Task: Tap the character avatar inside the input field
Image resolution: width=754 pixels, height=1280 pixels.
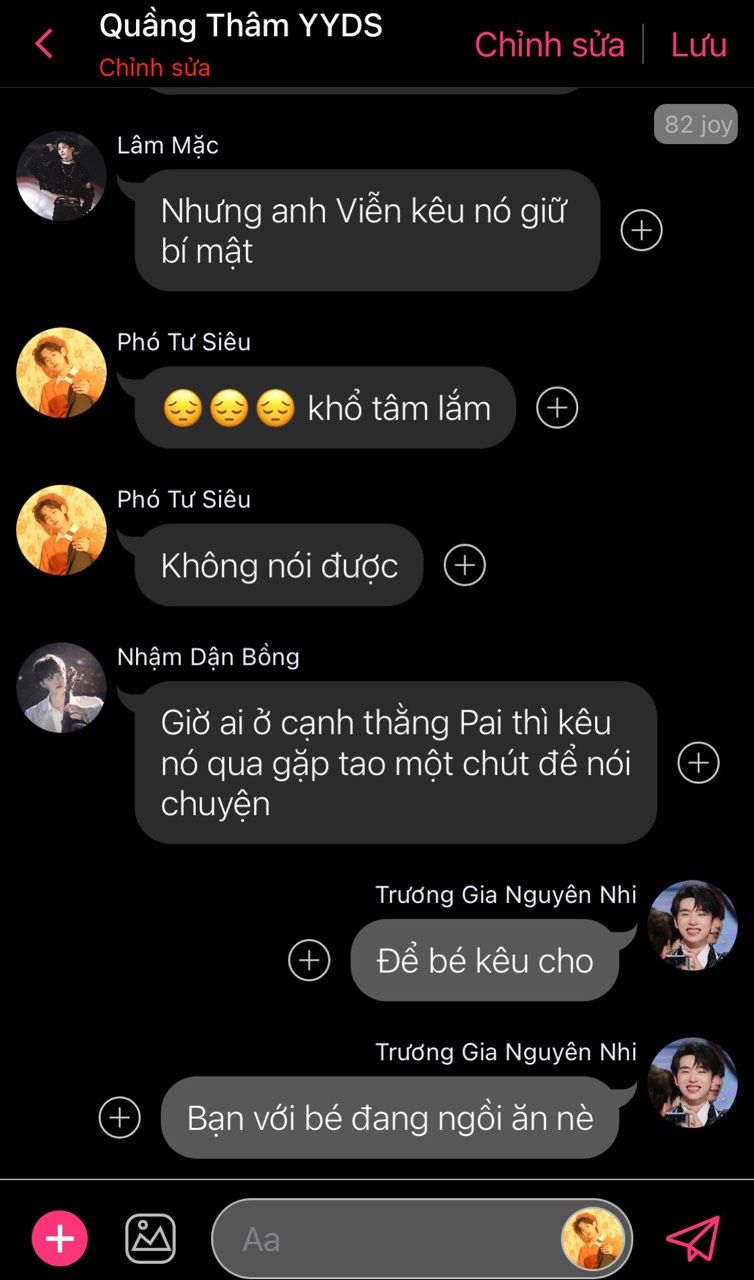Action: pos(593,1239)
